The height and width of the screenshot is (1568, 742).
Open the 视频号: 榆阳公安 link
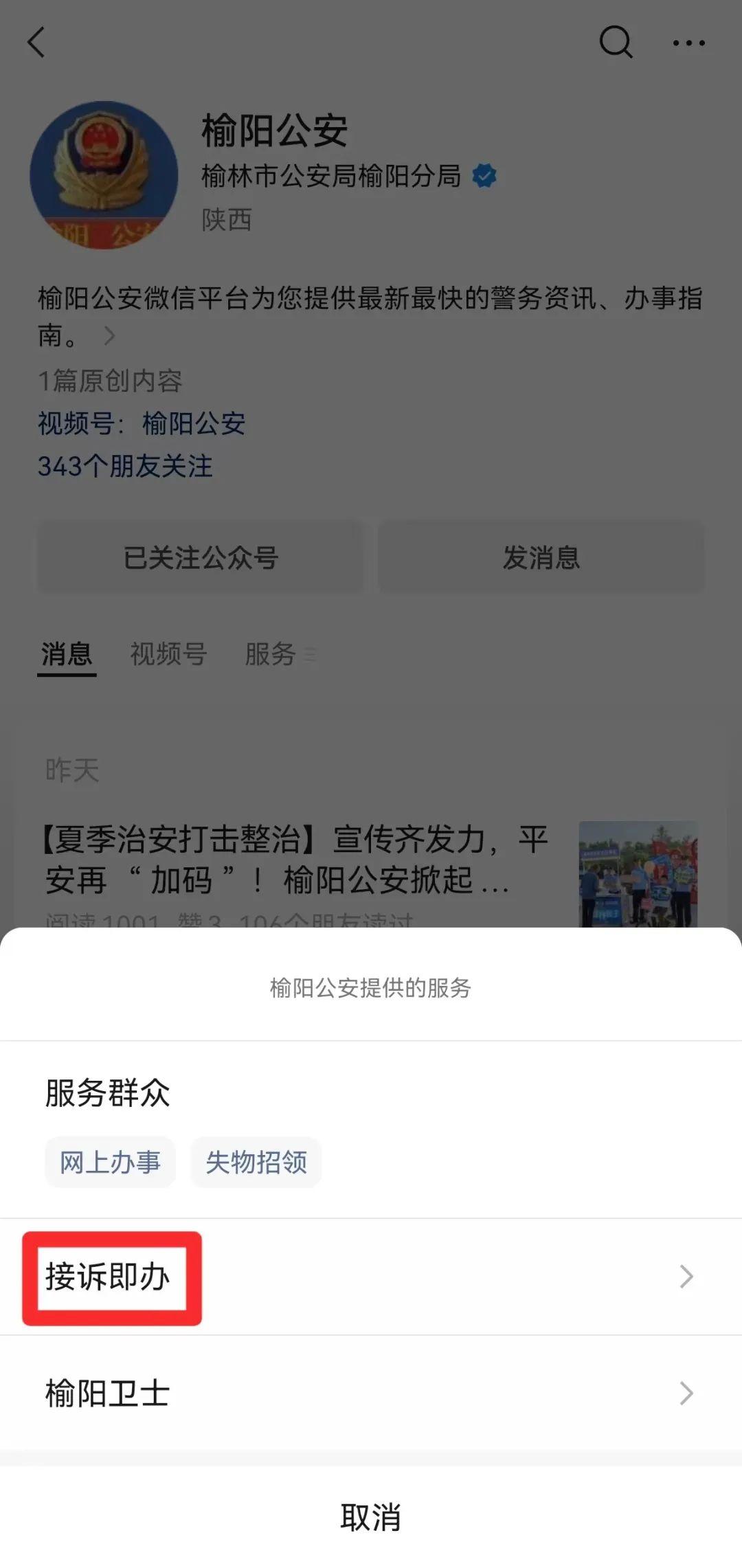[x=142, y=423]
